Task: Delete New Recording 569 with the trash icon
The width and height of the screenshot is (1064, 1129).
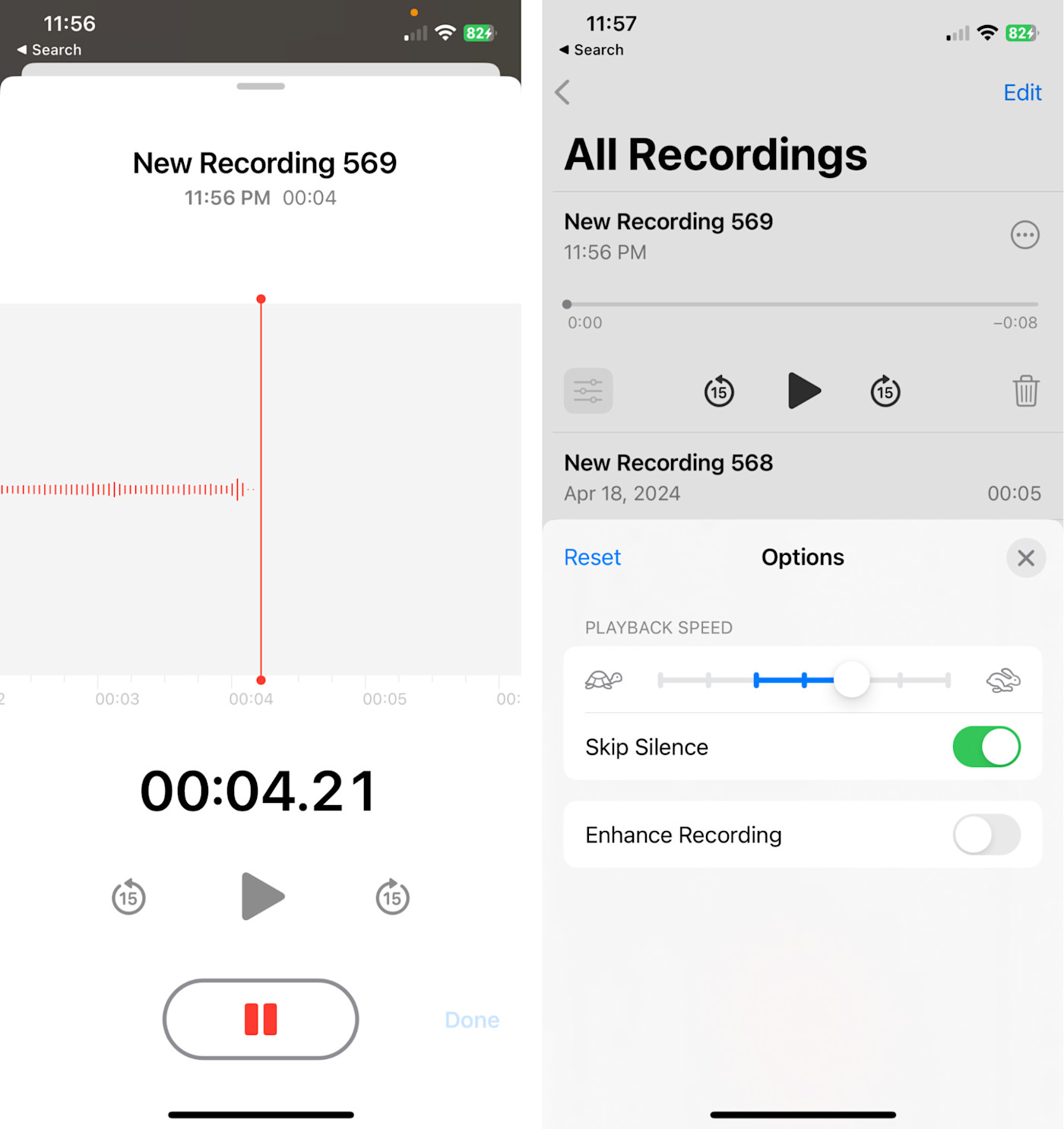Action: [1025, 391]
